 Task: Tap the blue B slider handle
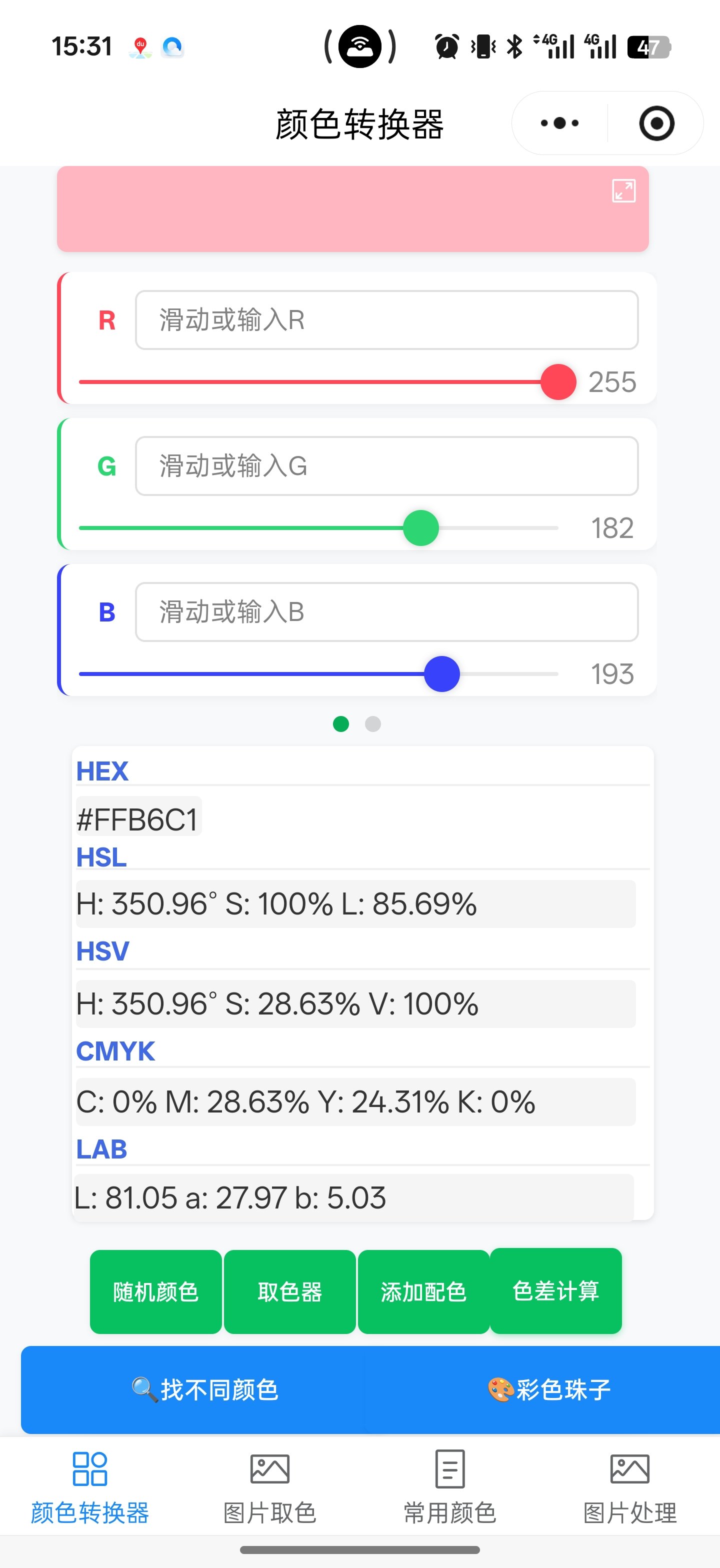442,674
